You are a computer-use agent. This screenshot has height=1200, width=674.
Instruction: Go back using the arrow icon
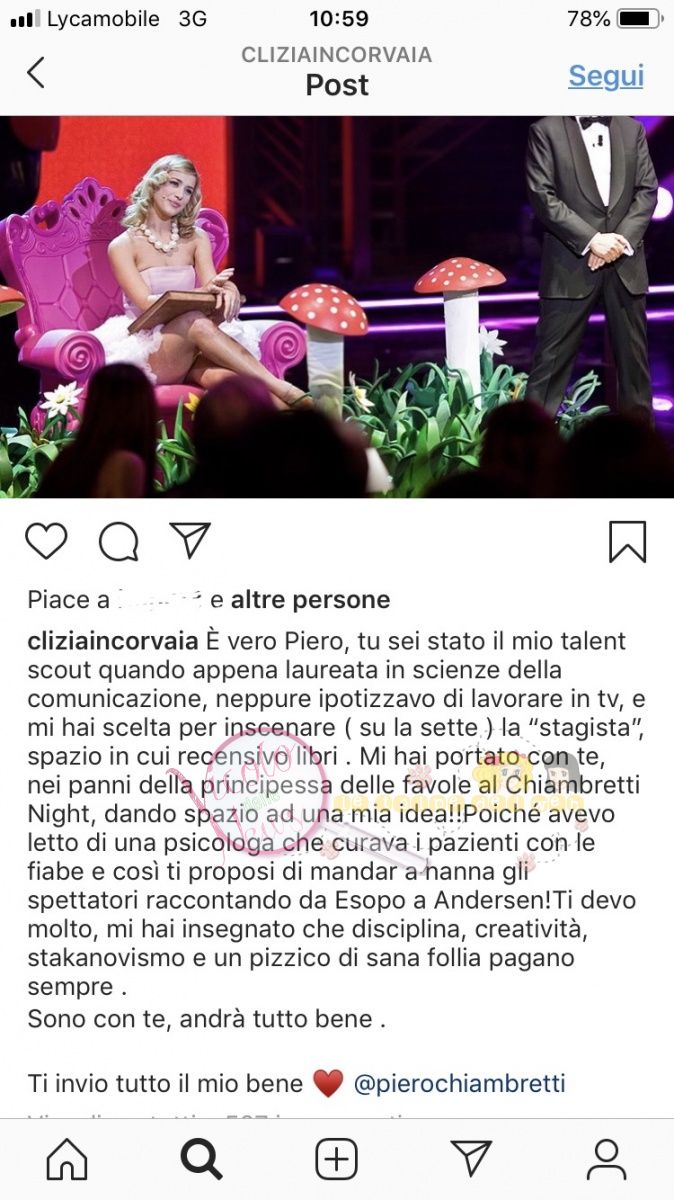(x=36, y=73)
